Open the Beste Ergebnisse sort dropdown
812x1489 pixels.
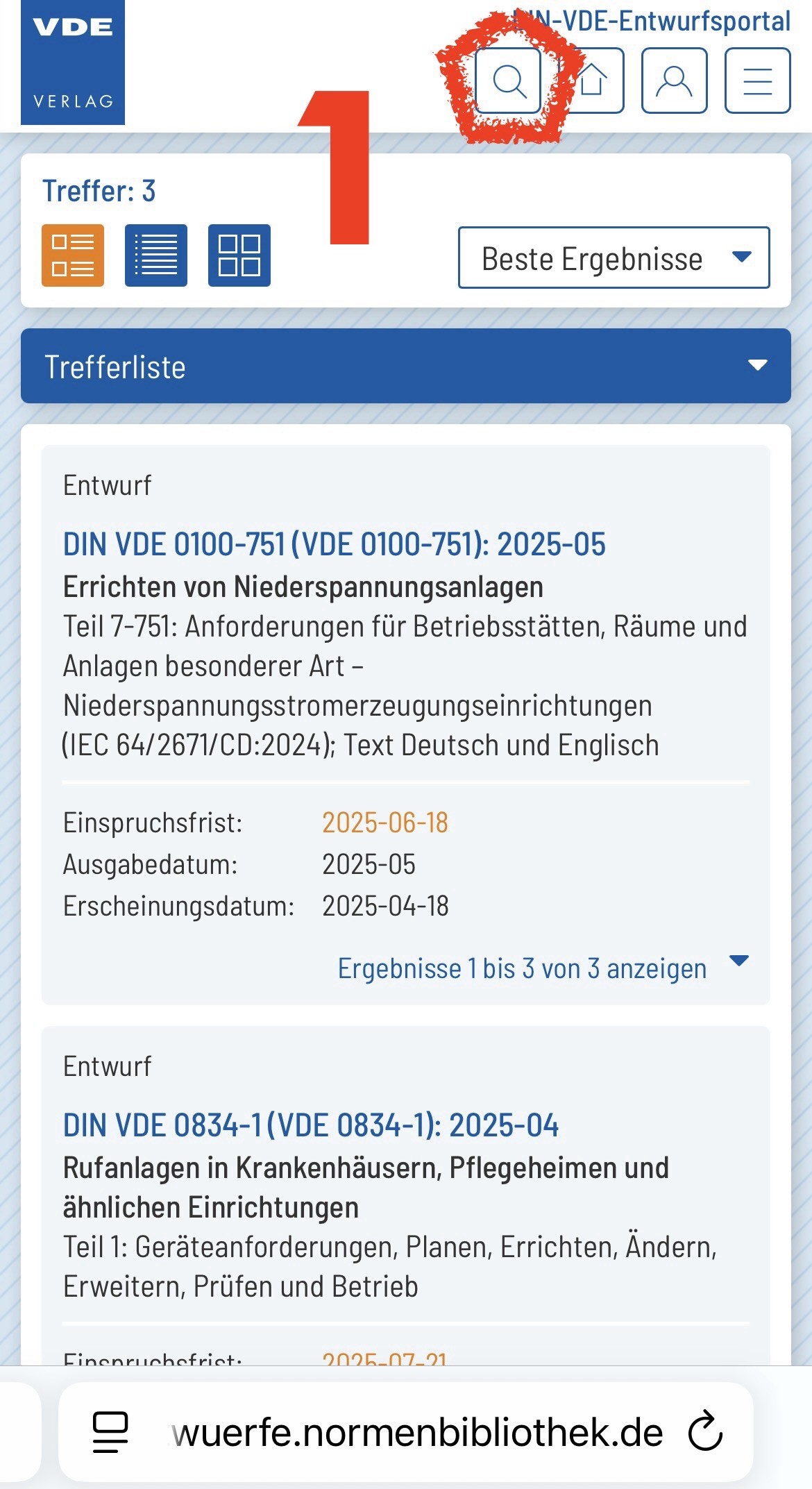(614, 258)
